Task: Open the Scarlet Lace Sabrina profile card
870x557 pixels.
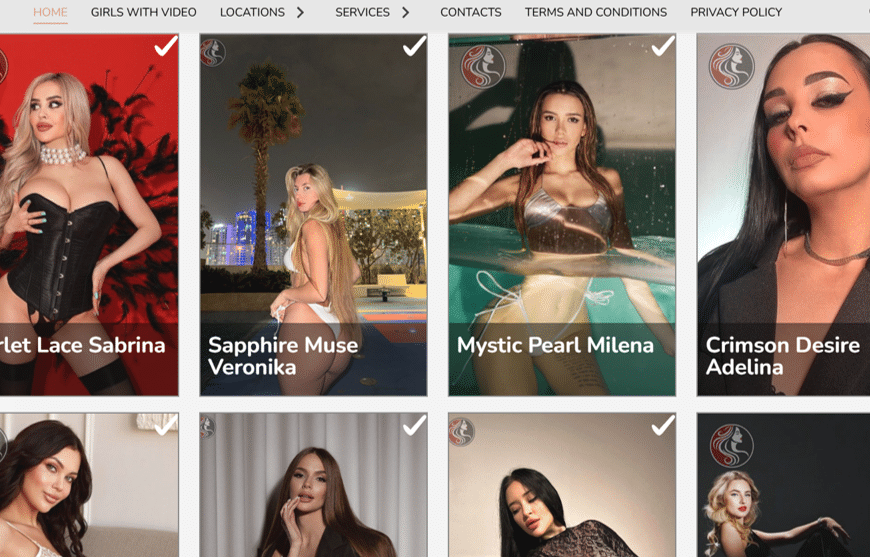Action: (88, 215)
